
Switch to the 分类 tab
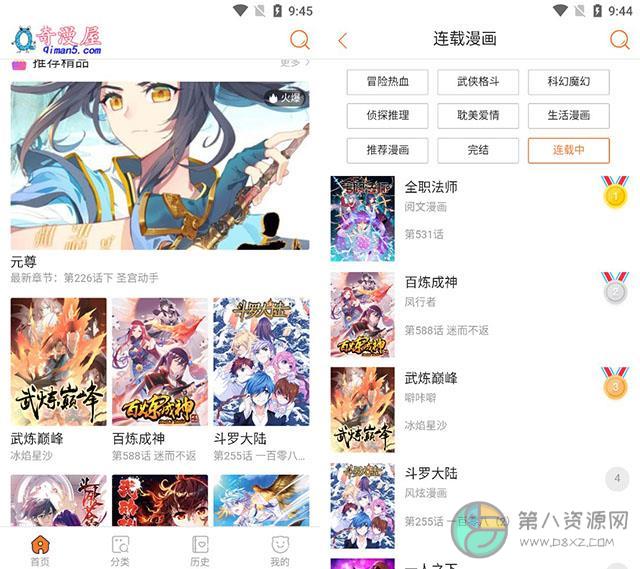click(x=120, y=551)
